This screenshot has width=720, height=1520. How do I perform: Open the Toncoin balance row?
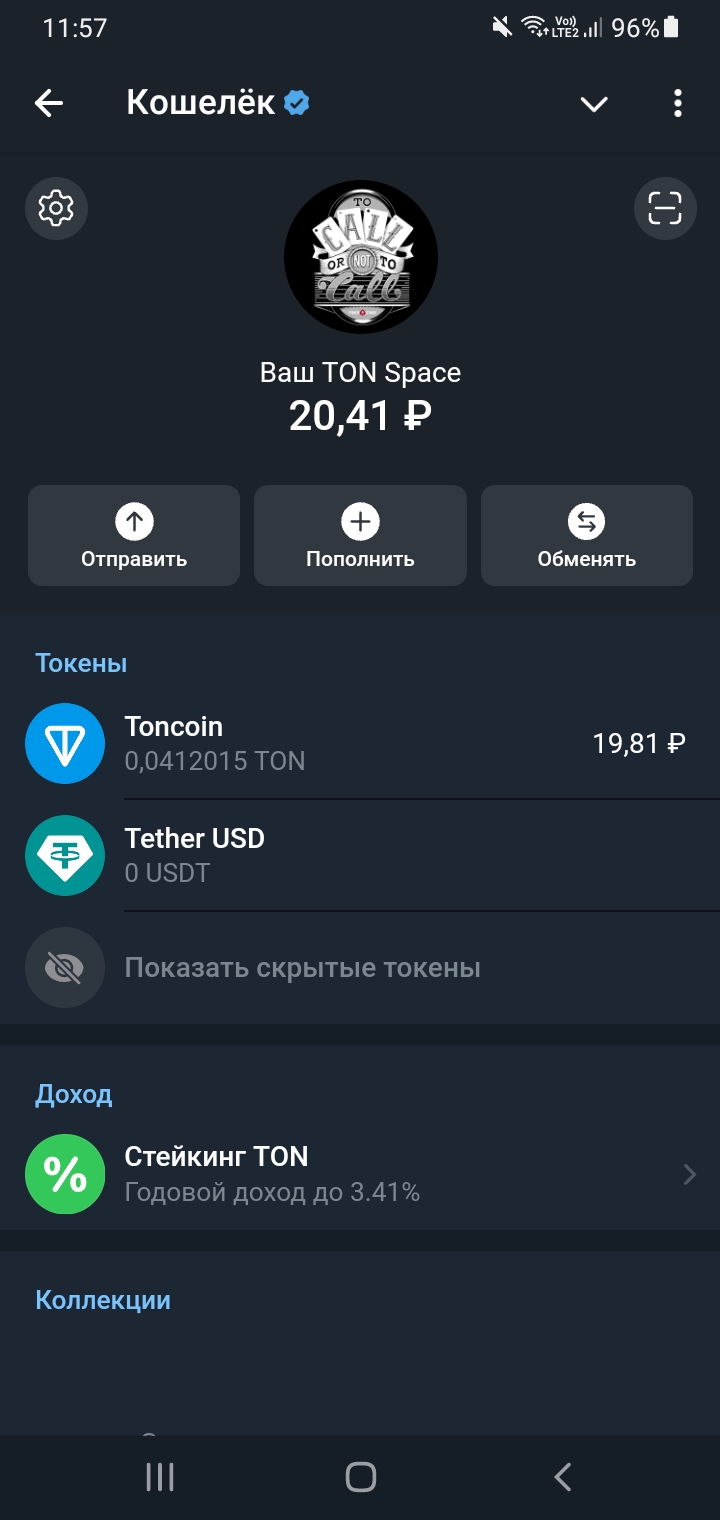[360, 744]
